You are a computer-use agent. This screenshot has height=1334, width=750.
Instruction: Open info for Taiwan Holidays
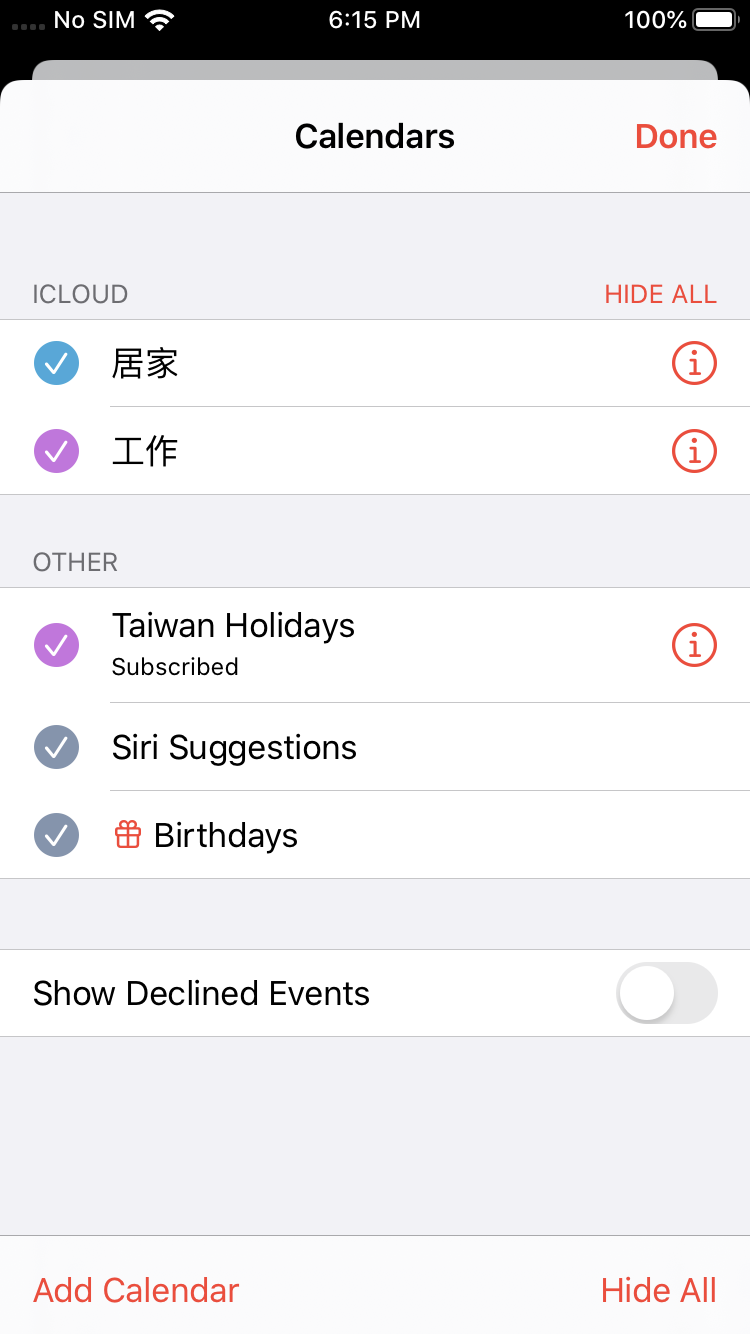[x=694, y=645]
